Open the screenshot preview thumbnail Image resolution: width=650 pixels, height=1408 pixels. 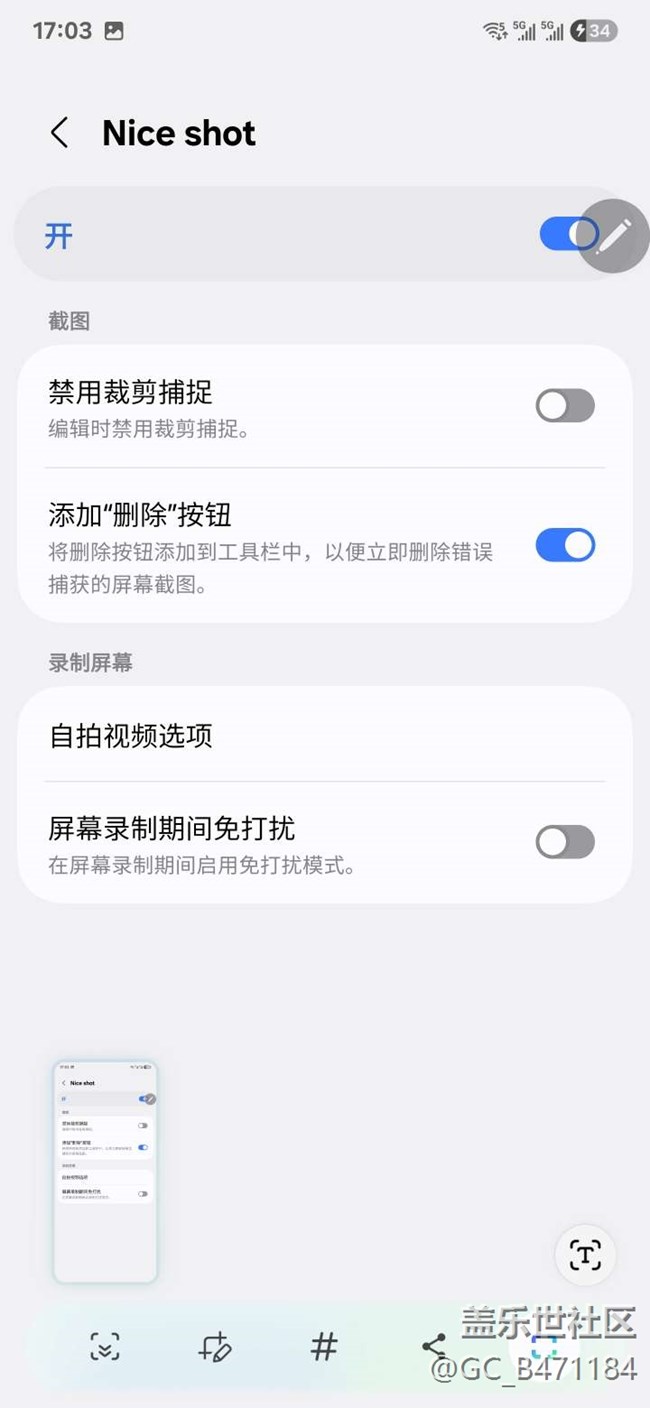point(105,1172)
